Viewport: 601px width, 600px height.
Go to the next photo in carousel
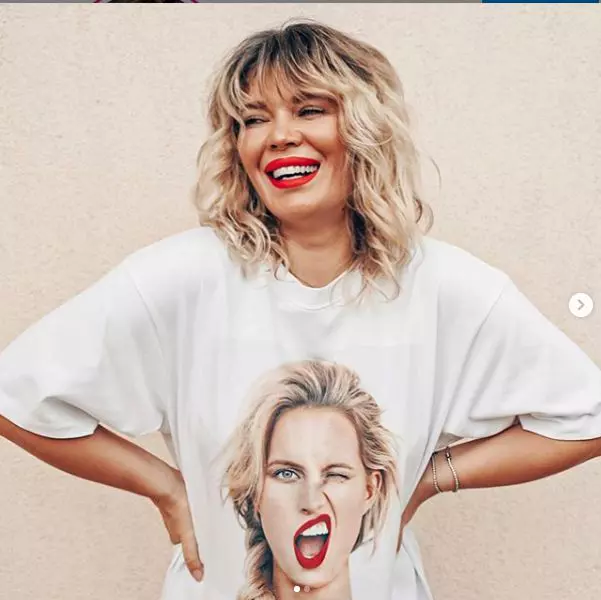coord(580,305)
